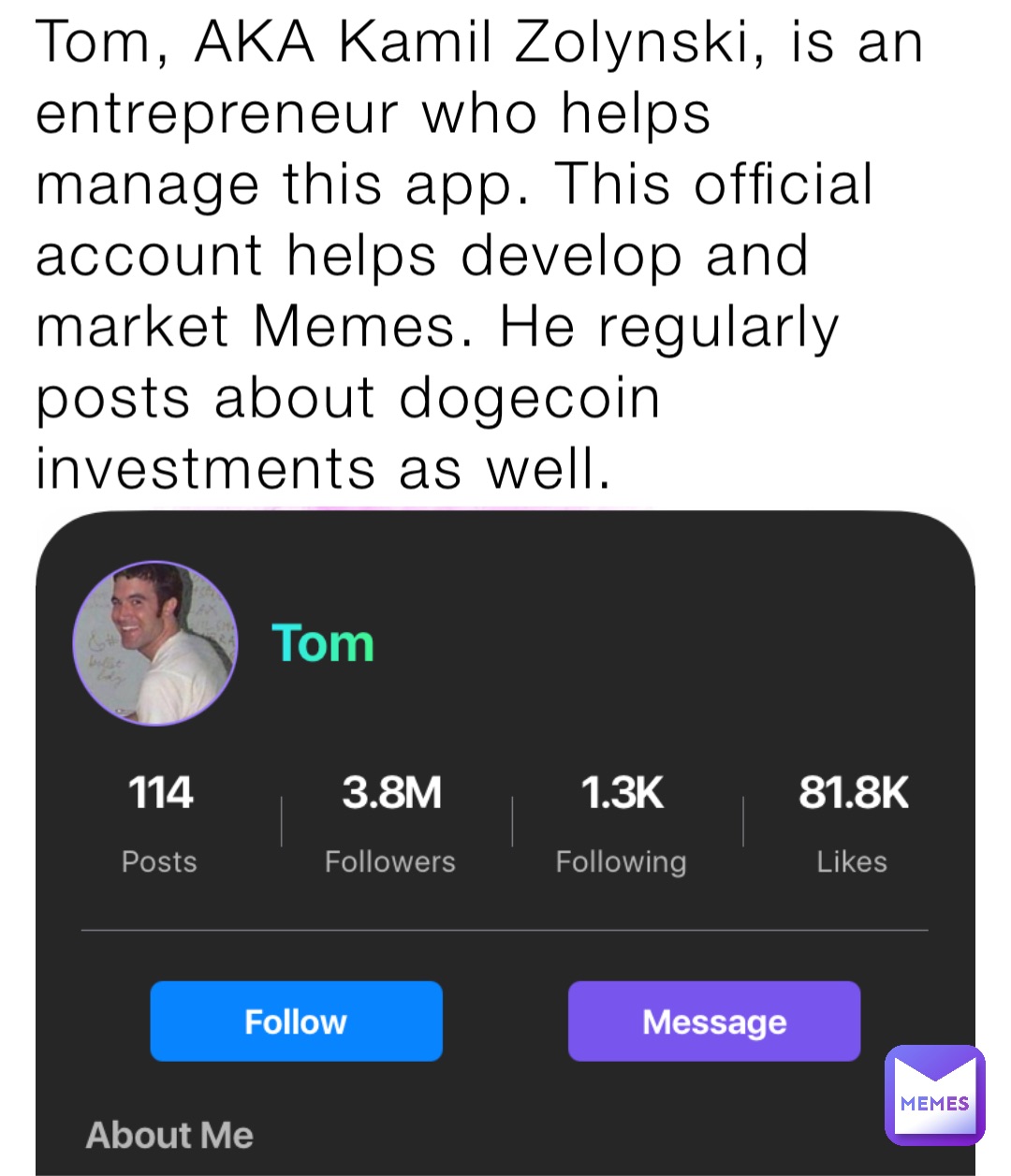
Task: Click the MEMES app logo watermark
Action: click(x=934, y=1095)
